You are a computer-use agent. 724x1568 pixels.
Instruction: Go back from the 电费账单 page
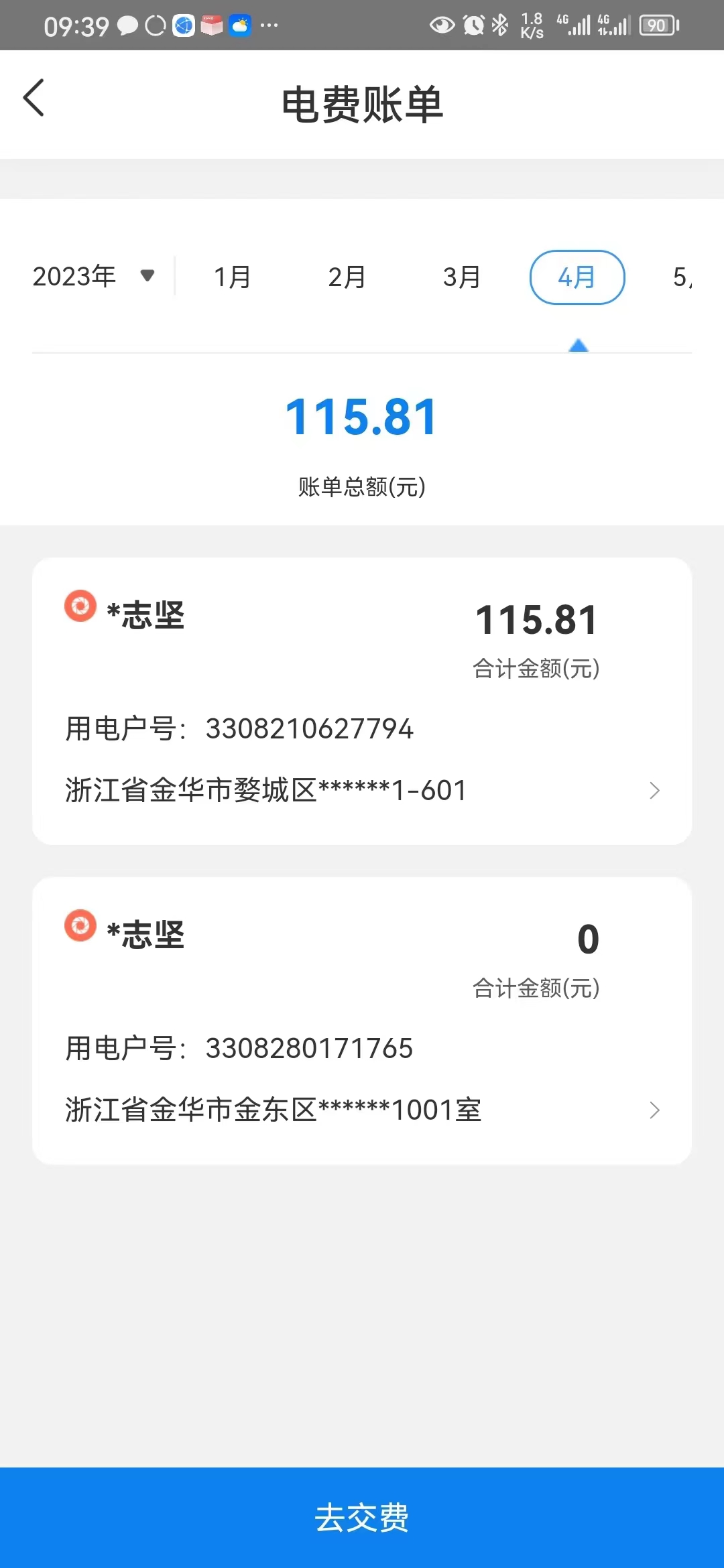coord(34,99)
